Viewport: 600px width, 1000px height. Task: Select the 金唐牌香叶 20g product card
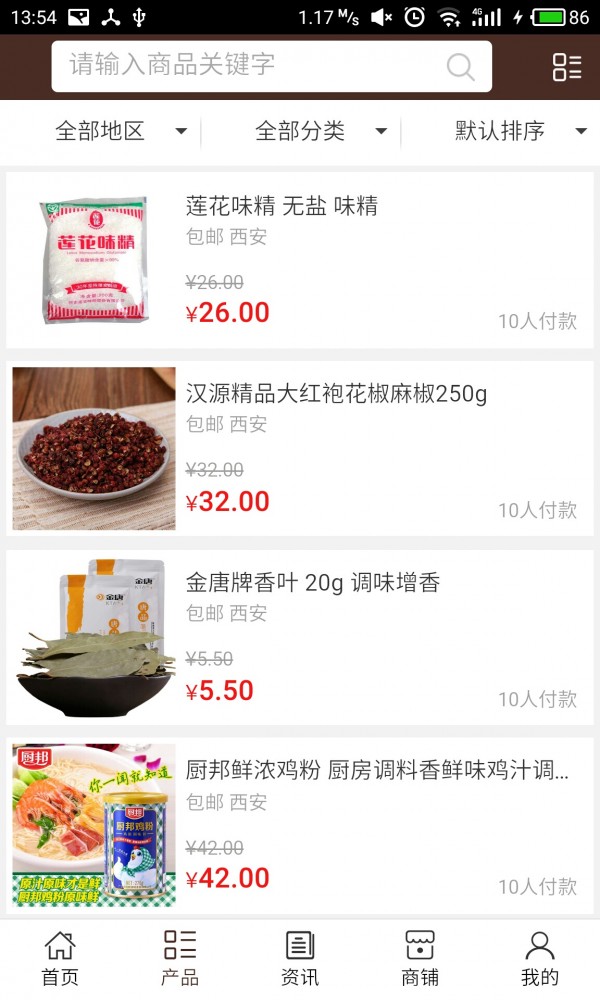300,637
